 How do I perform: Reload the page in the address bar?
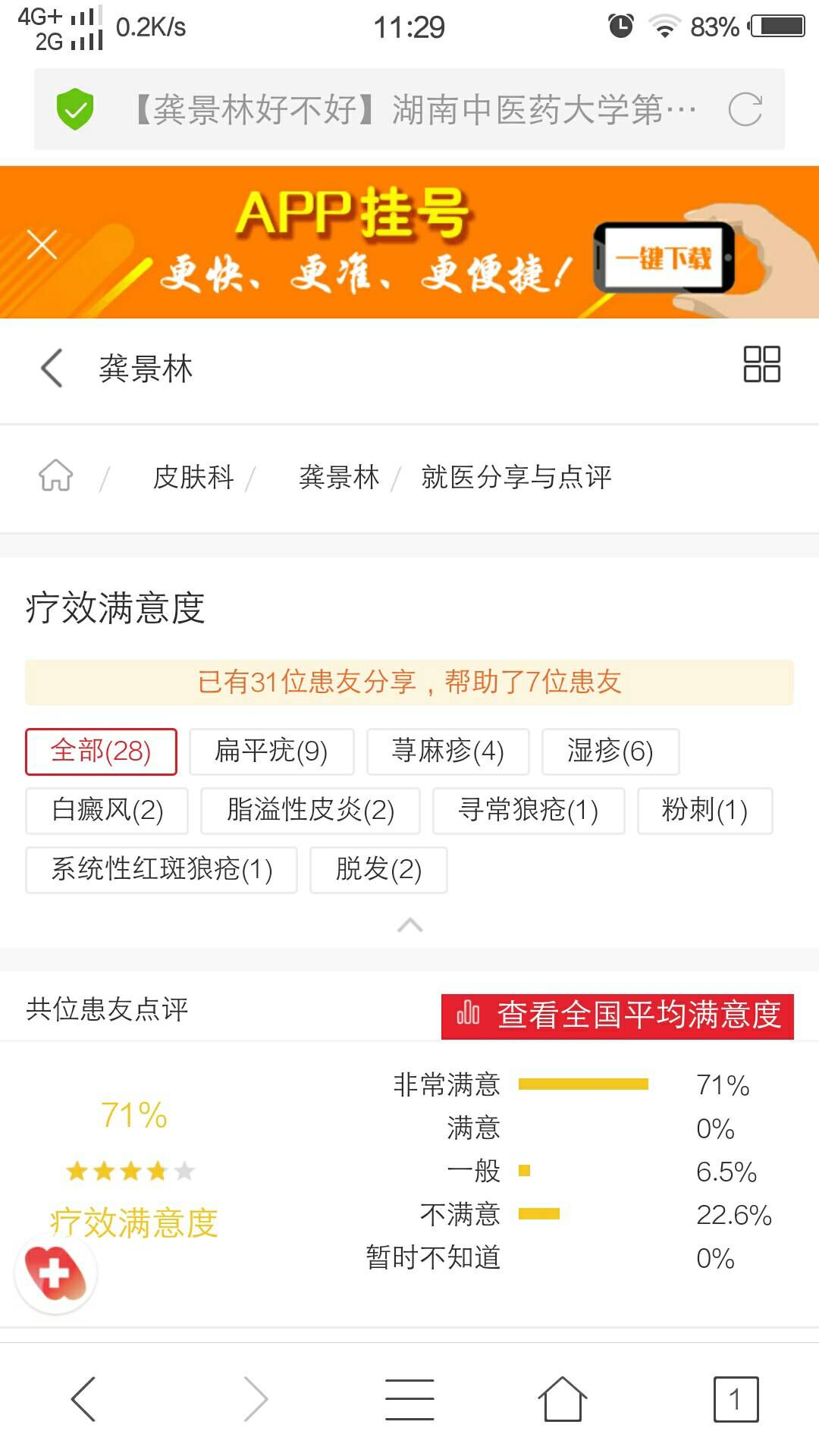[x=745, y=110]
